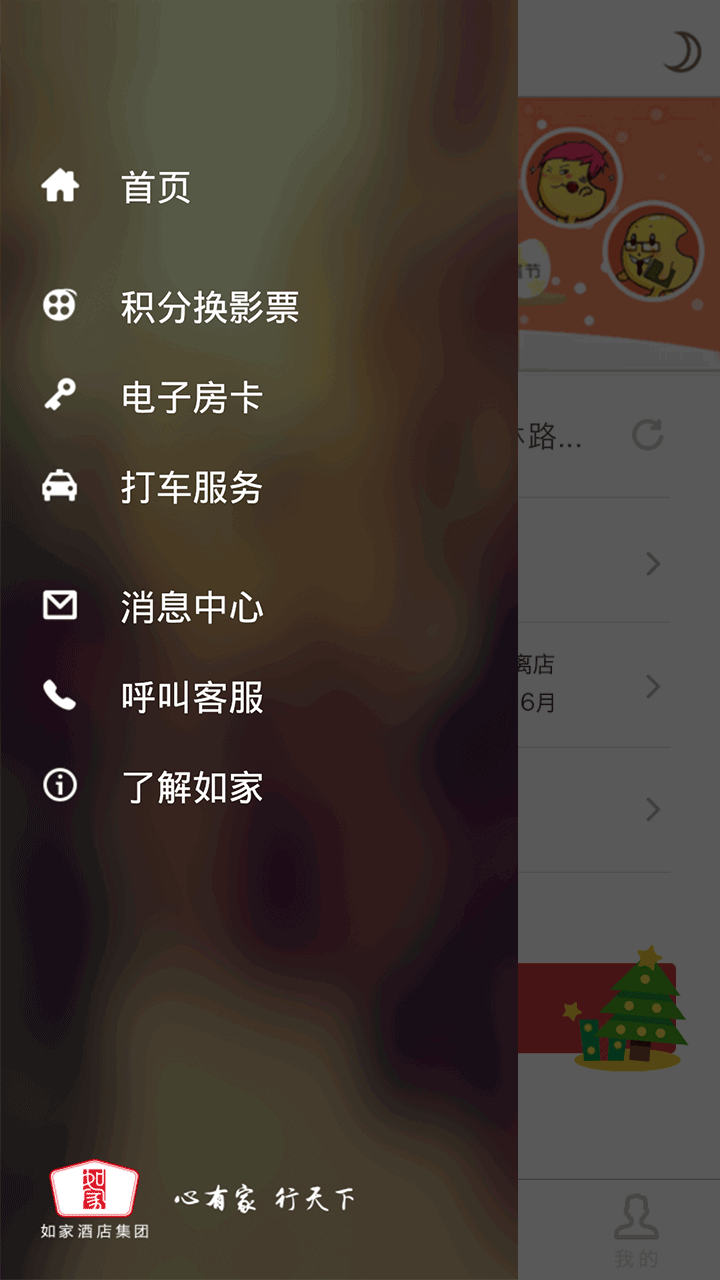Open 电子房卡 electronic room card
This screenshot has height=1280, width=720.
[259, 397]
